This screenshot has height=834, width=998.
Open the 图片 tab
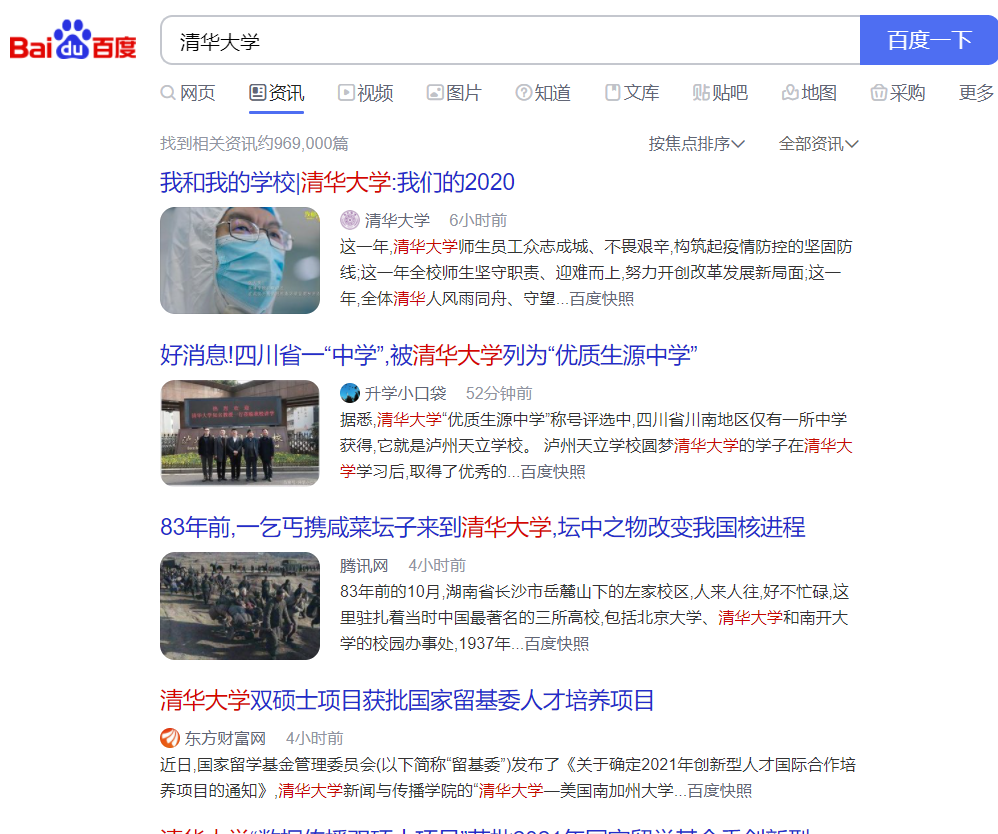coord(454,93)
